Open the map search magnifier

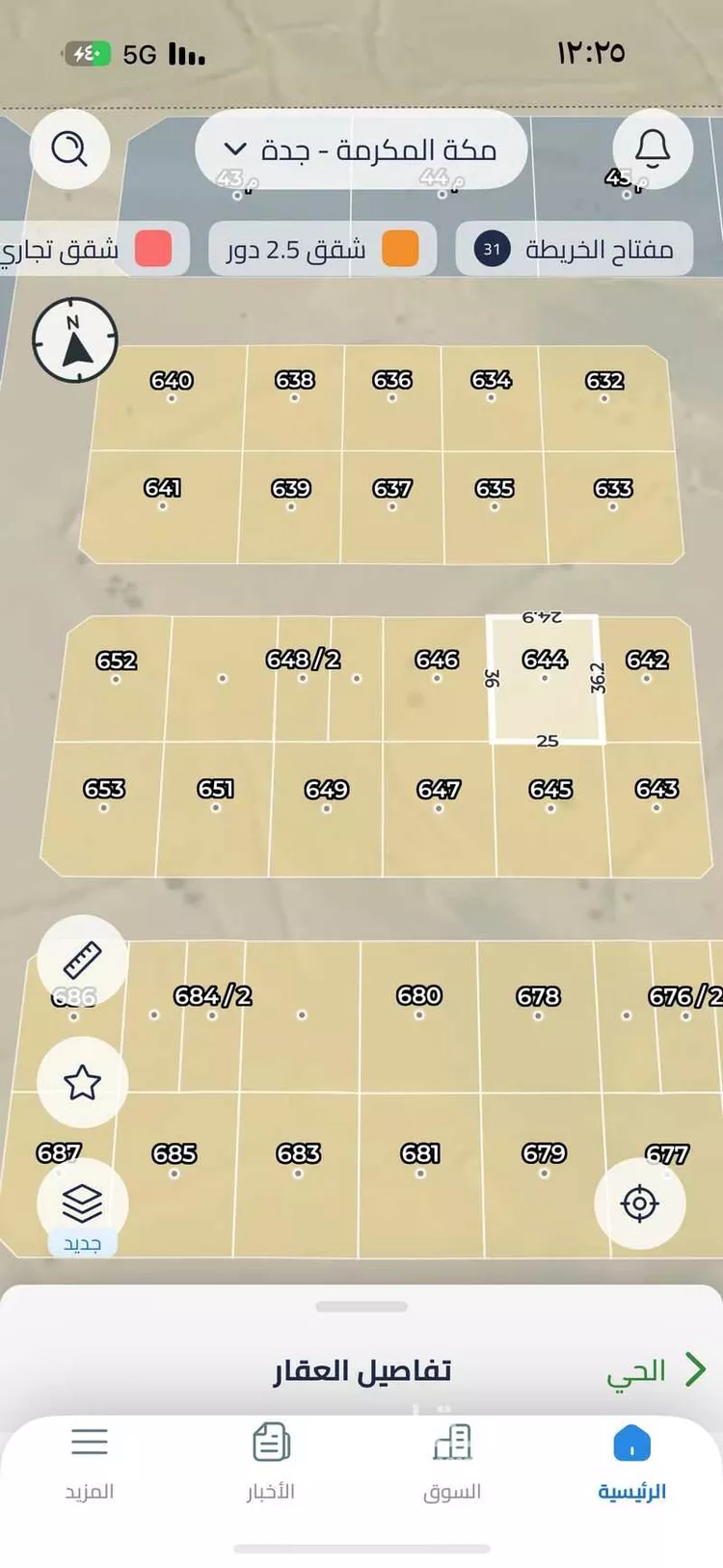(x=69, y=149)
